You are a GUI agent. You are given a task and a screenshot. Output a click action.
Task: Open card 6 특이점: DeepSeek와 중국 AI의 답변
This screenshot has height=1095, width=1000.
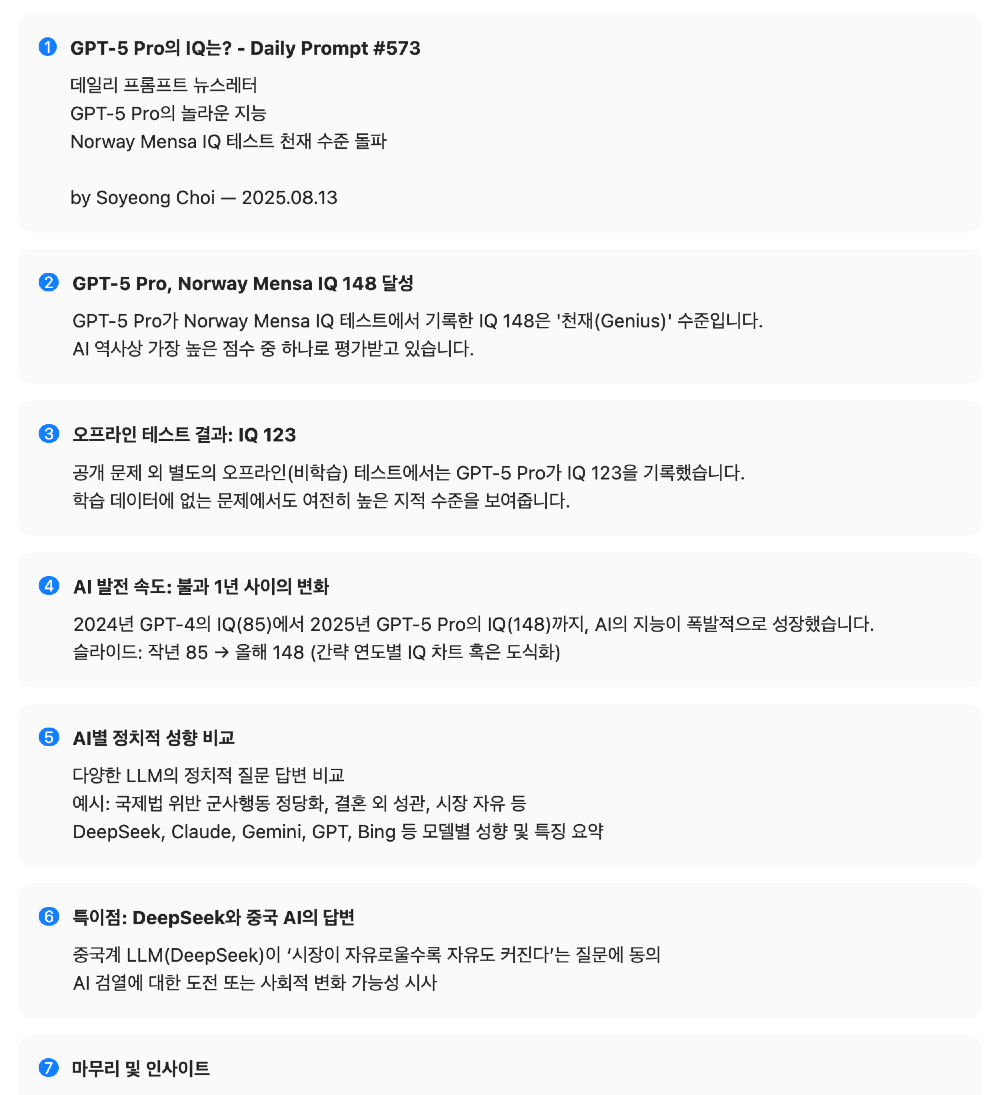pos(499,950)
